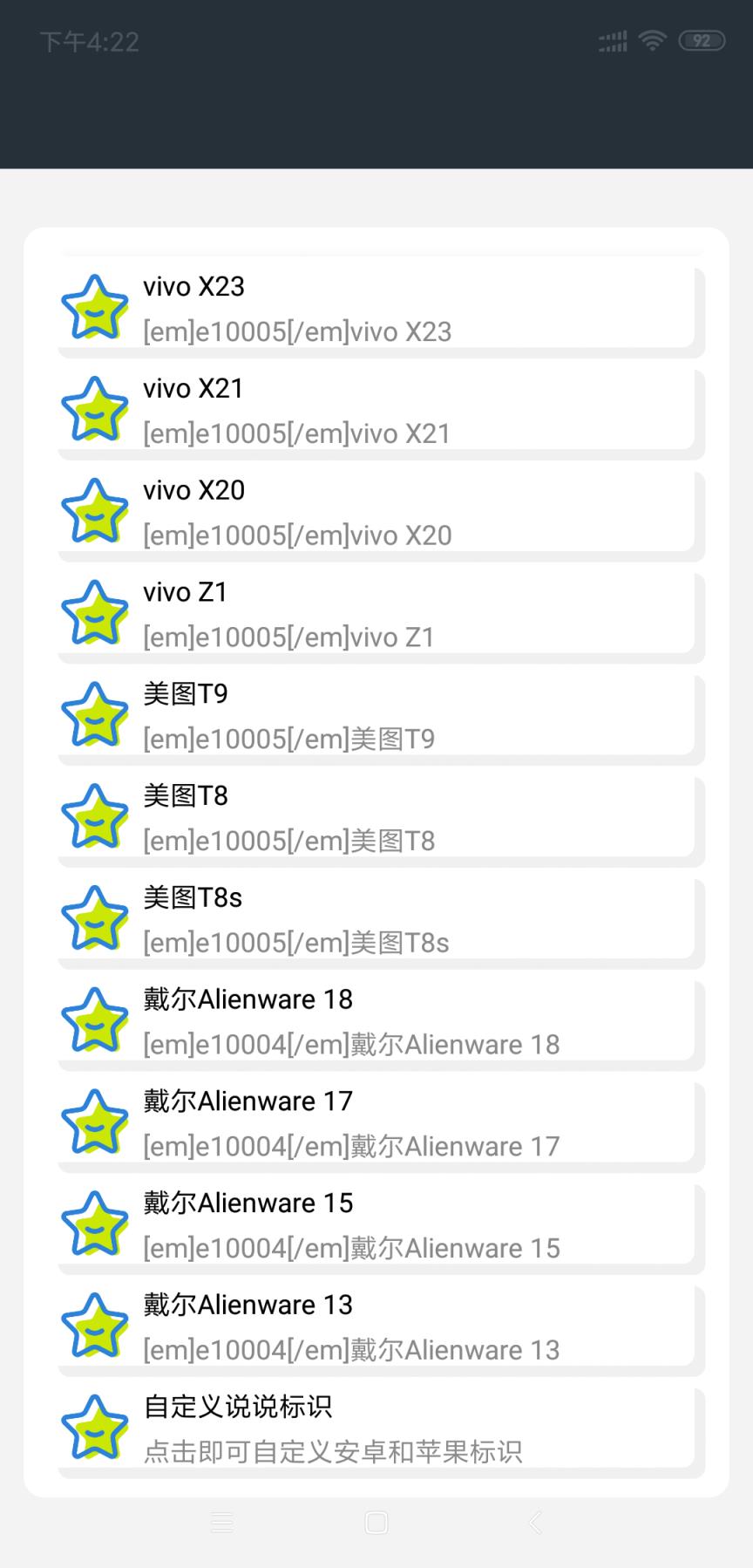Open the 美图T8s item

point(376,920)
